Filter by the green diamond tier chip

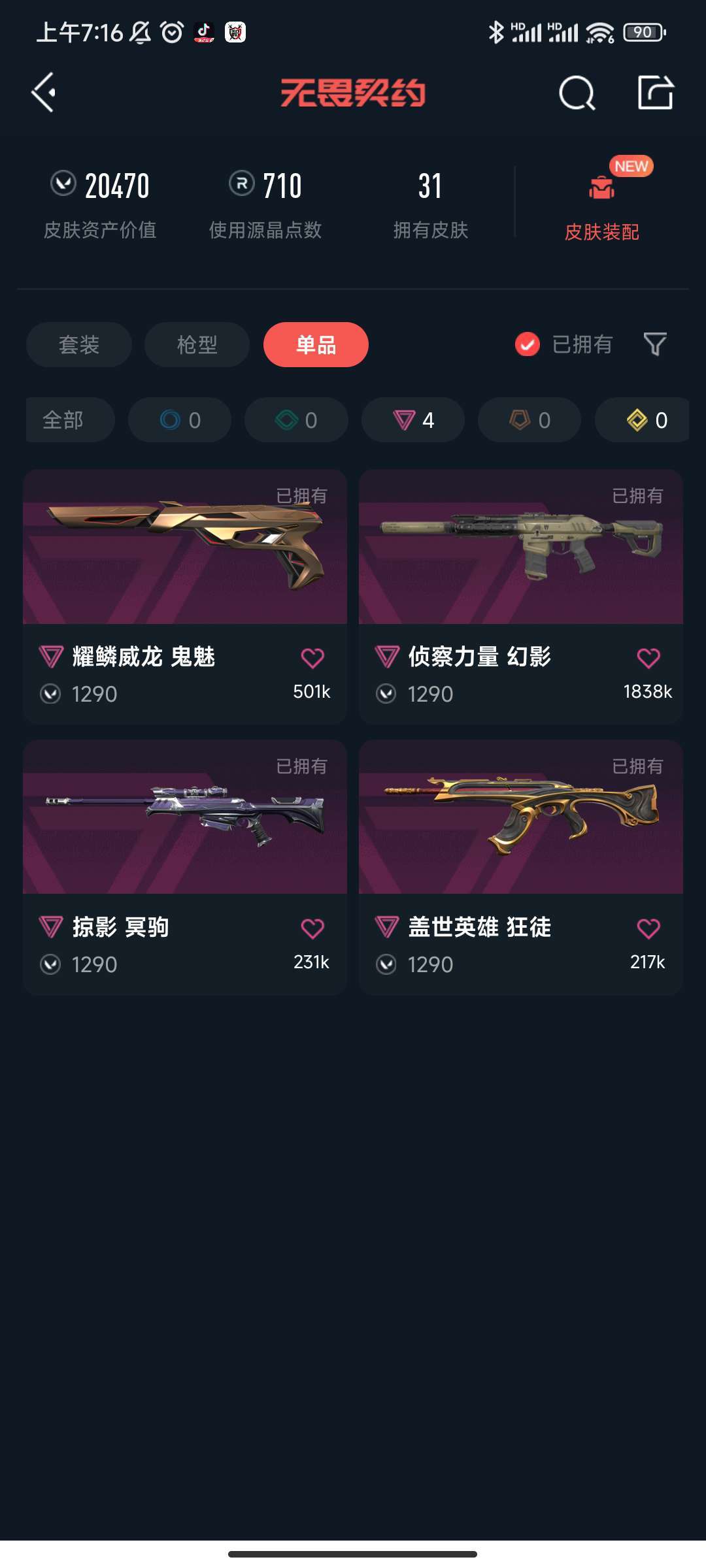tap(296, 420)
